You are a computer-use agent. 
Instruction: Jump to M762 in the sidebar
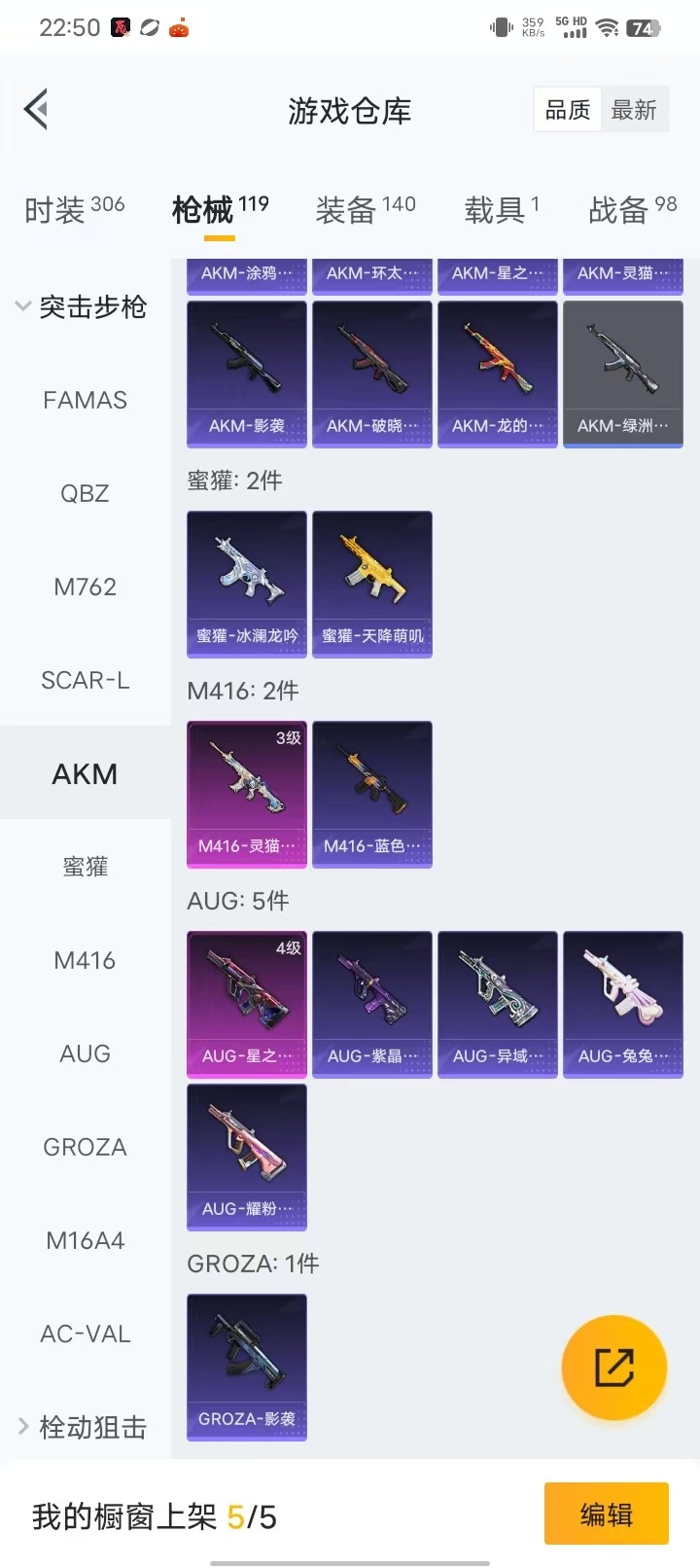point(86,587)
